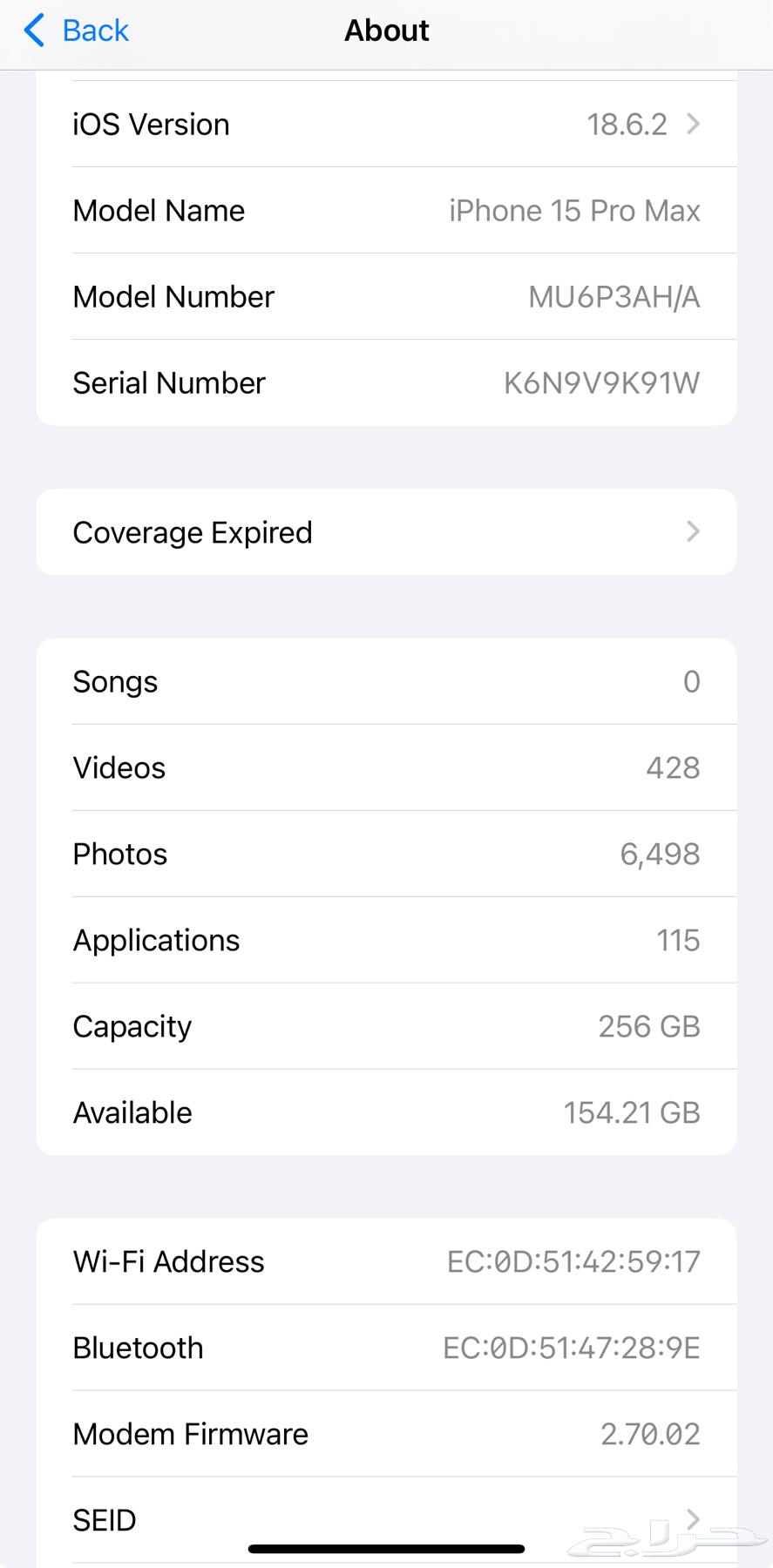
Task: Select the Capacity 256 GB row
Action: click(x=386, y=1026)
